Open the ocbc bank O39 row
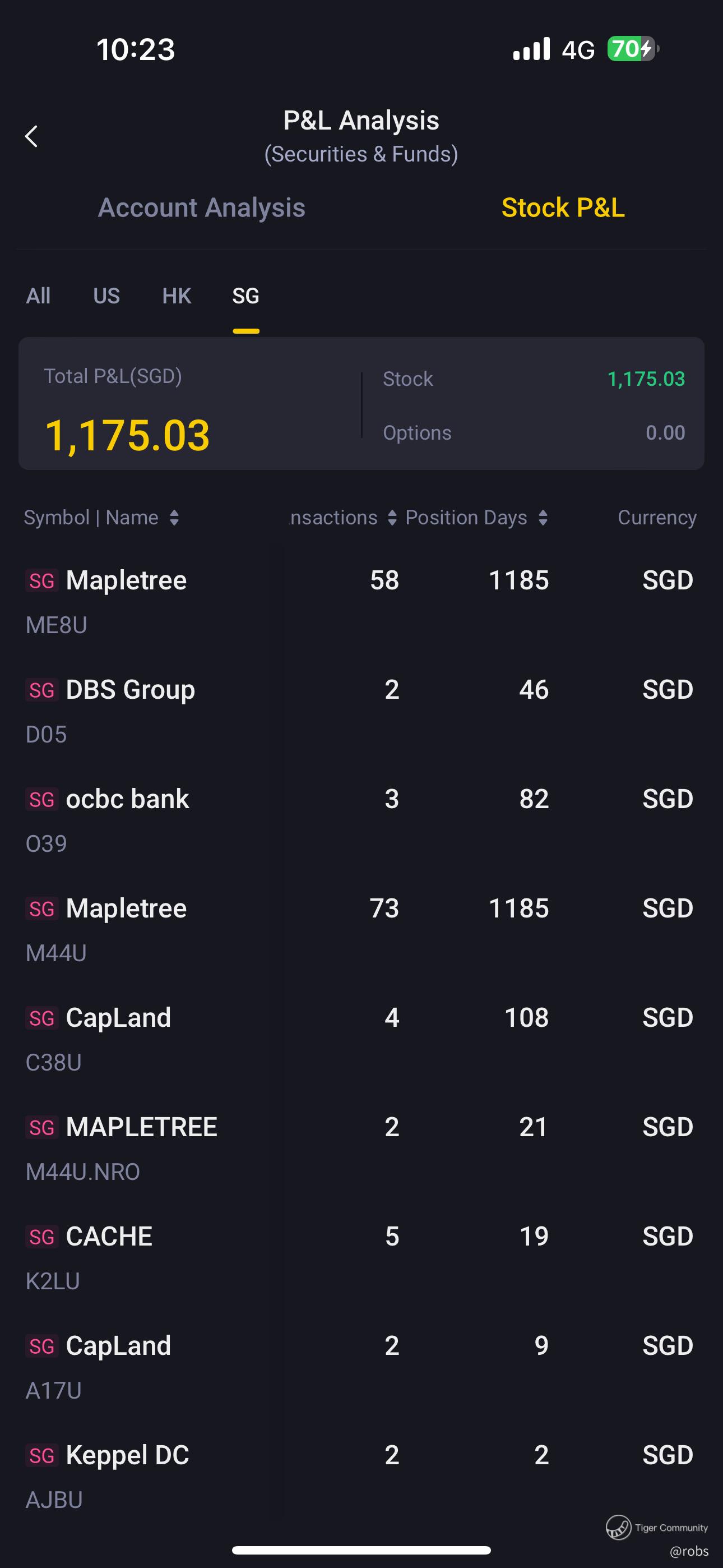 [361, 820]
